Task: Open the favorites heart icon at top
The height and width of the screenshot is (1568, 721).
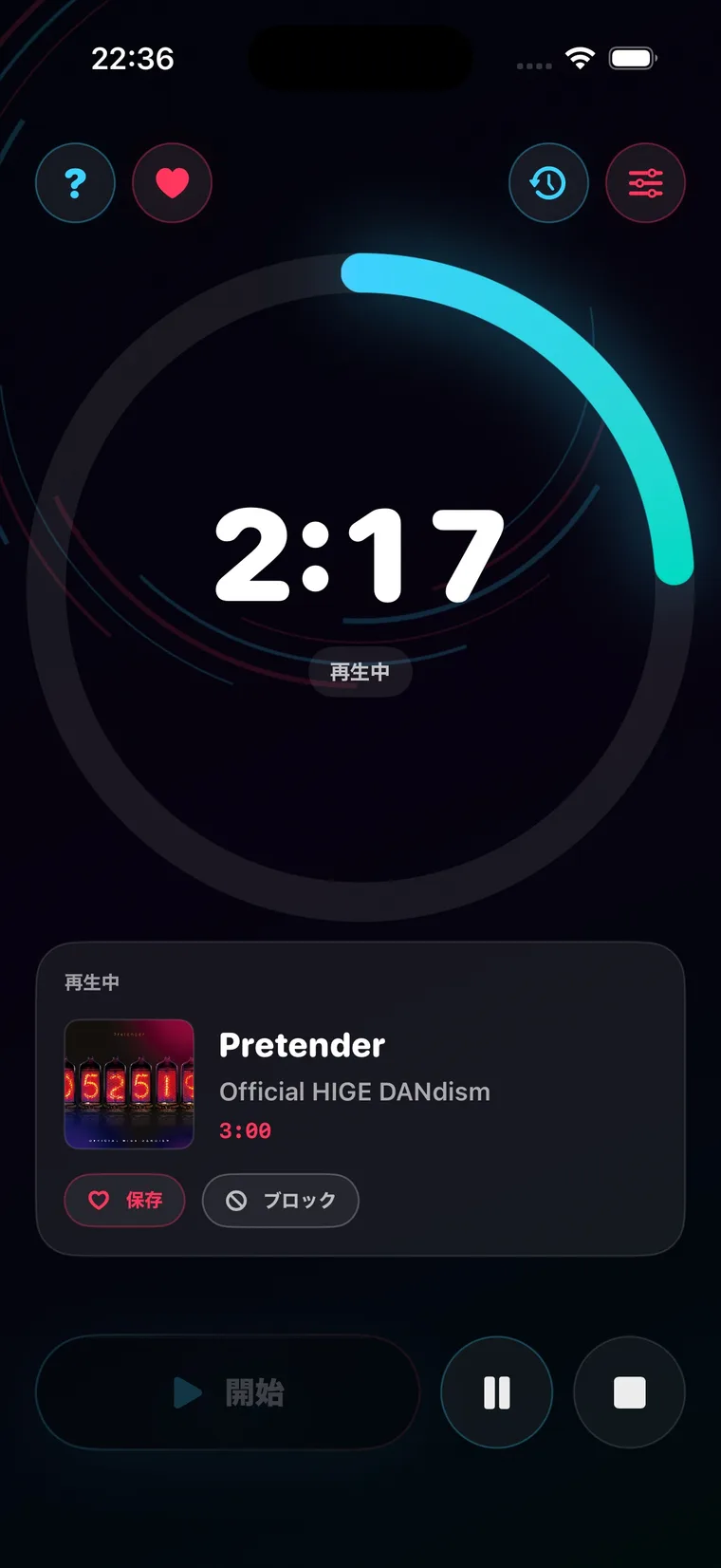Action: [172, 183]
